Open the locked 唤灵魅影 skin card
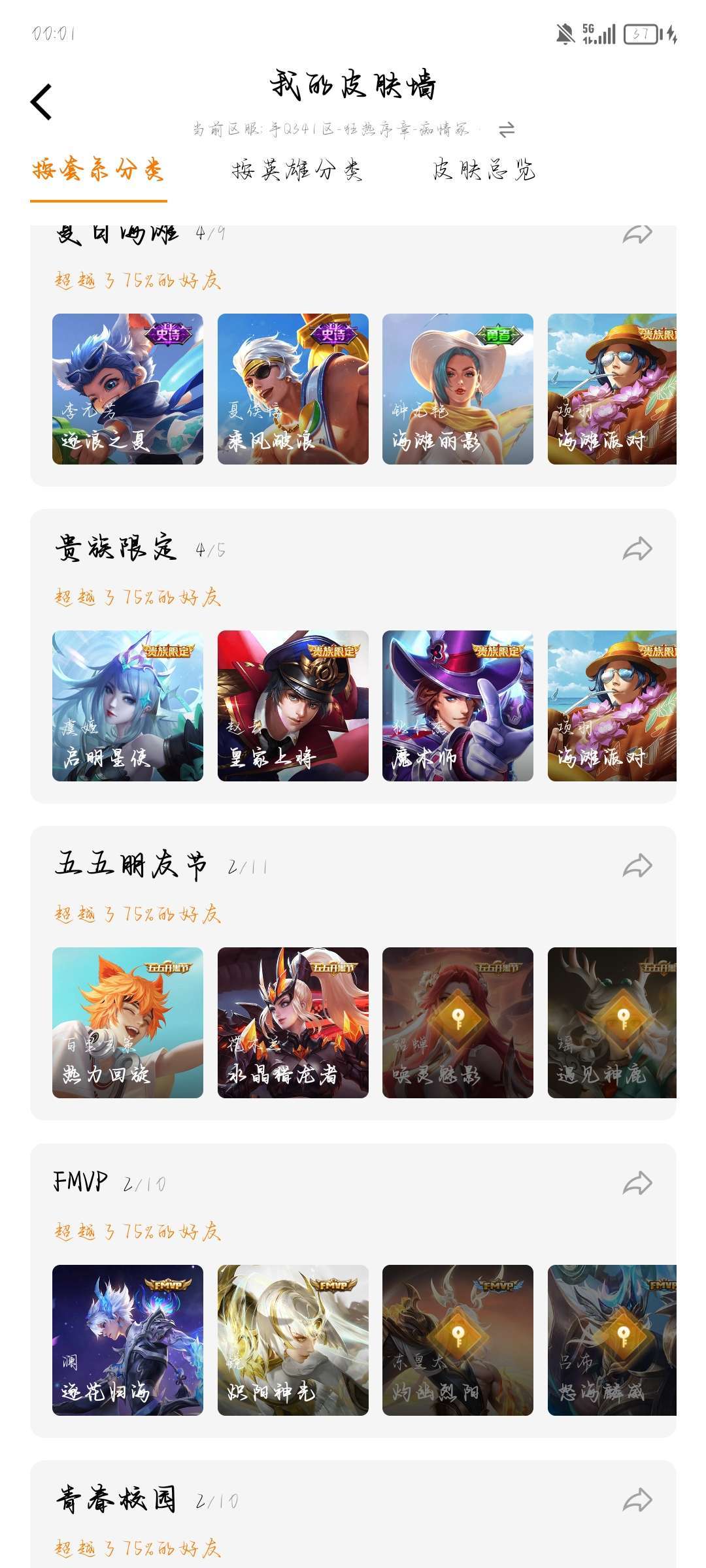 (458, 1022)
